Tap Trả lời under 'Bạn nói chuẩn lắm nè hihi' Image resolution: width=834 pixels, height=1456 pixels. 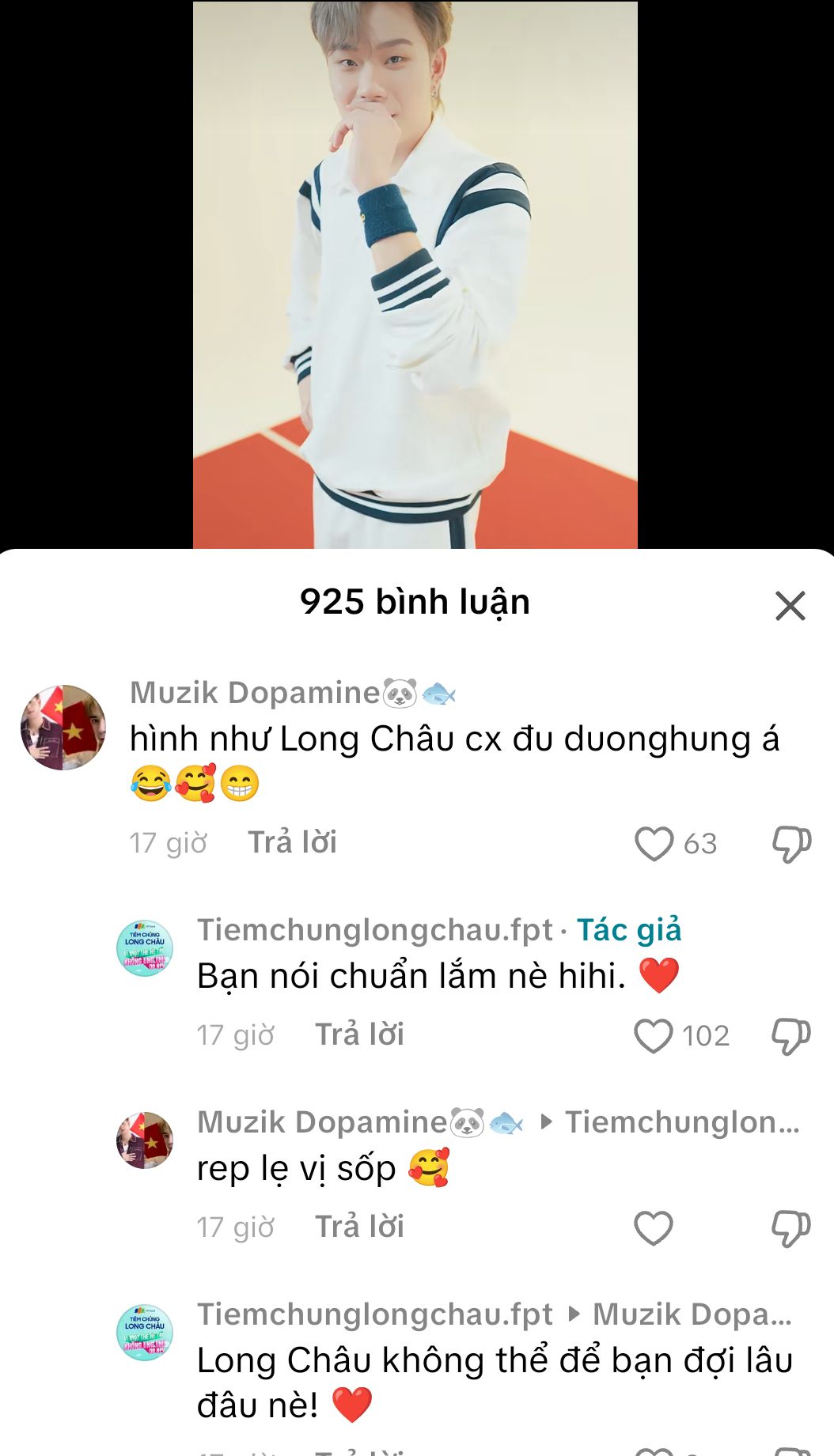click(359, 1035)
